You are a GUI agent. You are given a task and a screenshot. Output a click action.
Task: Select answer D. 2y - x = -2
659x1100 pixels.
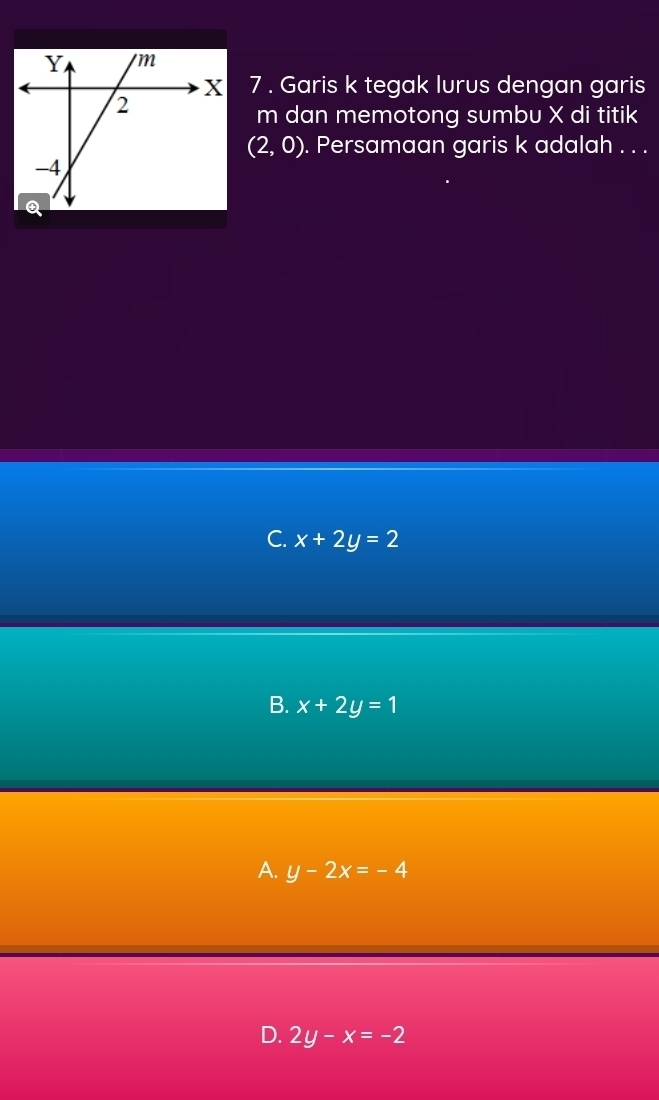330,1034
